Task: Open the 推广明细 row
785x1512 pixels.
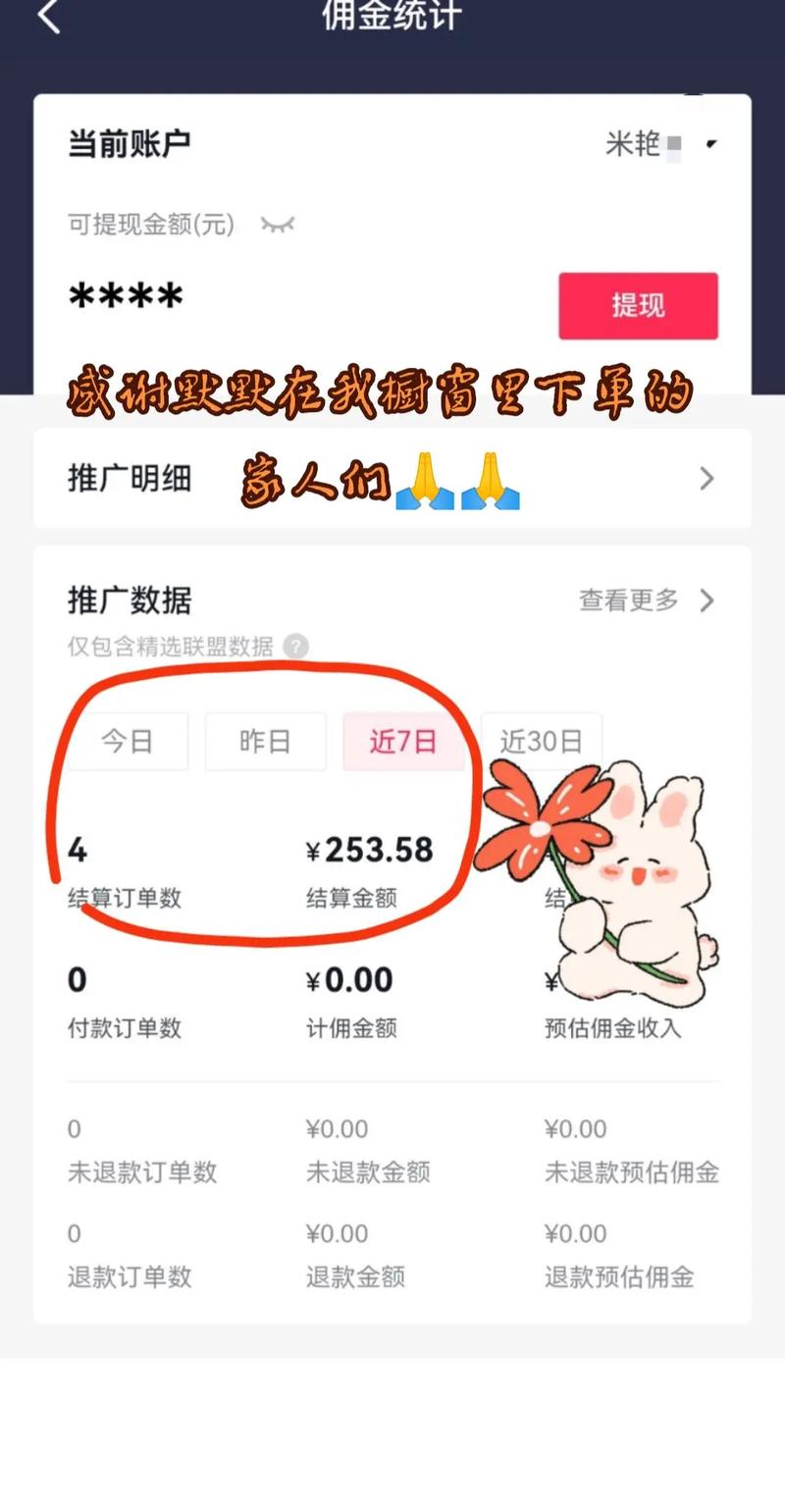Action: point(392,479)
